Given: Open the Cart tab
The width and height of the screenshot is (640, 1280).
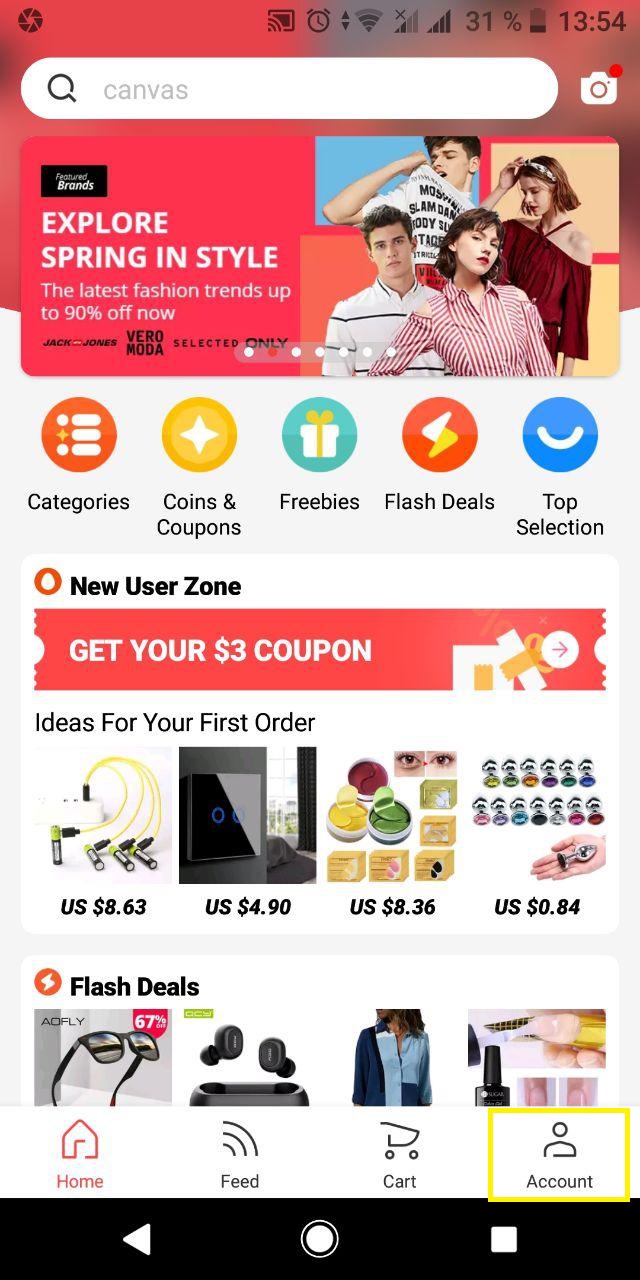Looking at the screenshot, I should 399,1153.
